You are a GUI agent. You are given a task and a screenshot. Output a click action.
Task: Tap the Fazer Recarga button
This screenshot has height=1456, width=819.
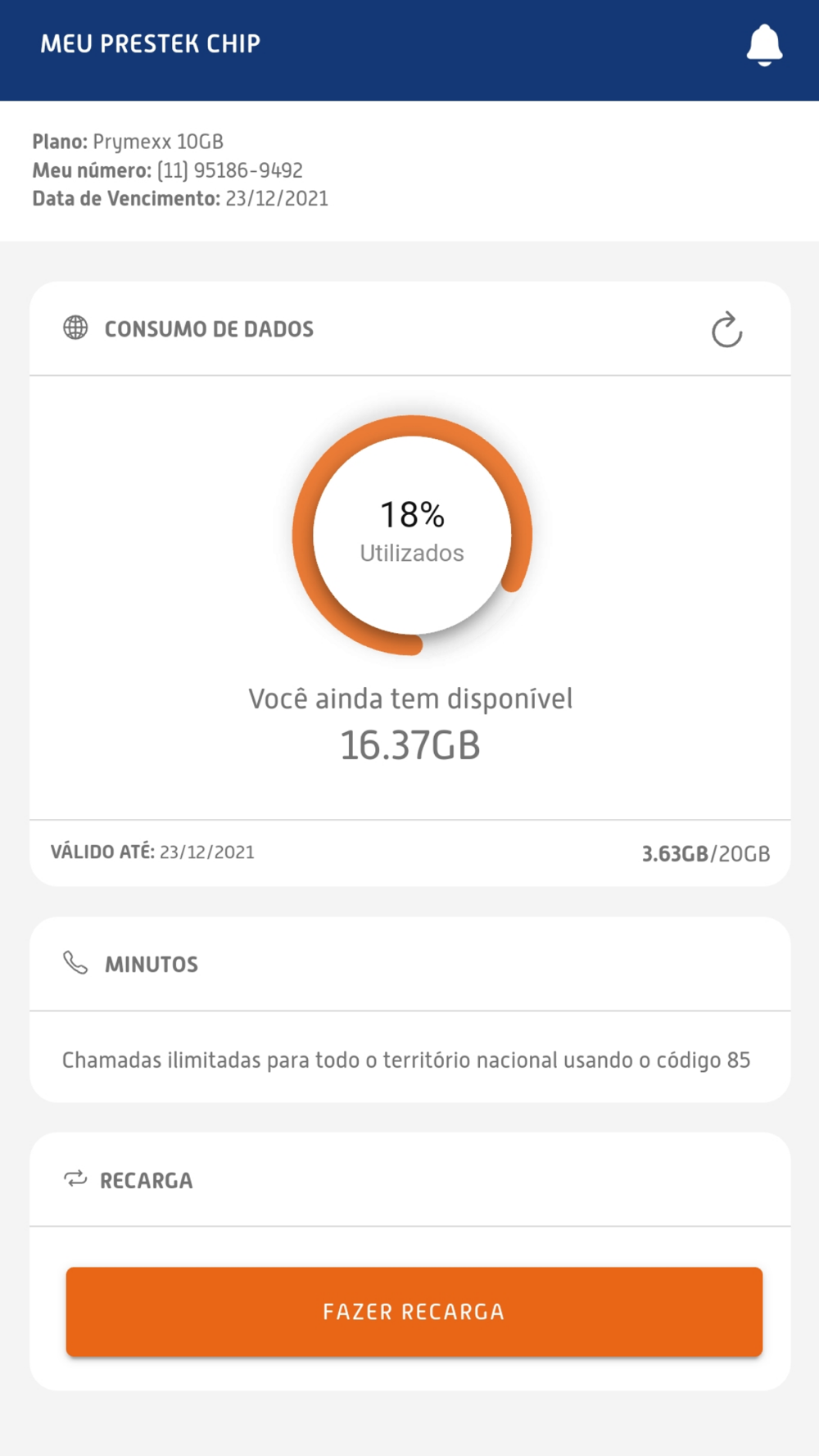click(414, 1312)
